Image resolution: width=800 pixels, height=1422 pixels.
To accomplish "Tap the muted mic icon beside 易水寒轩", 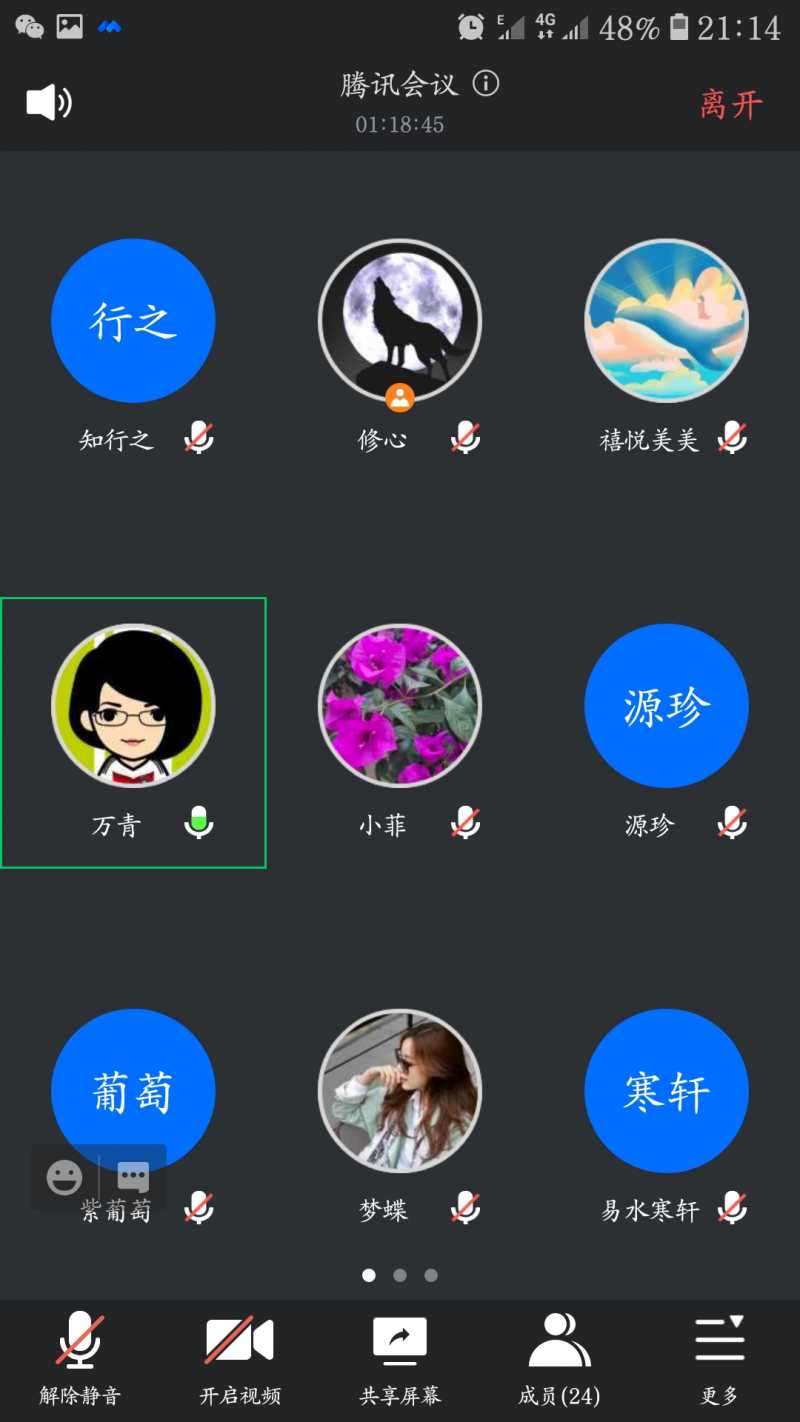I will [731, 1208].
